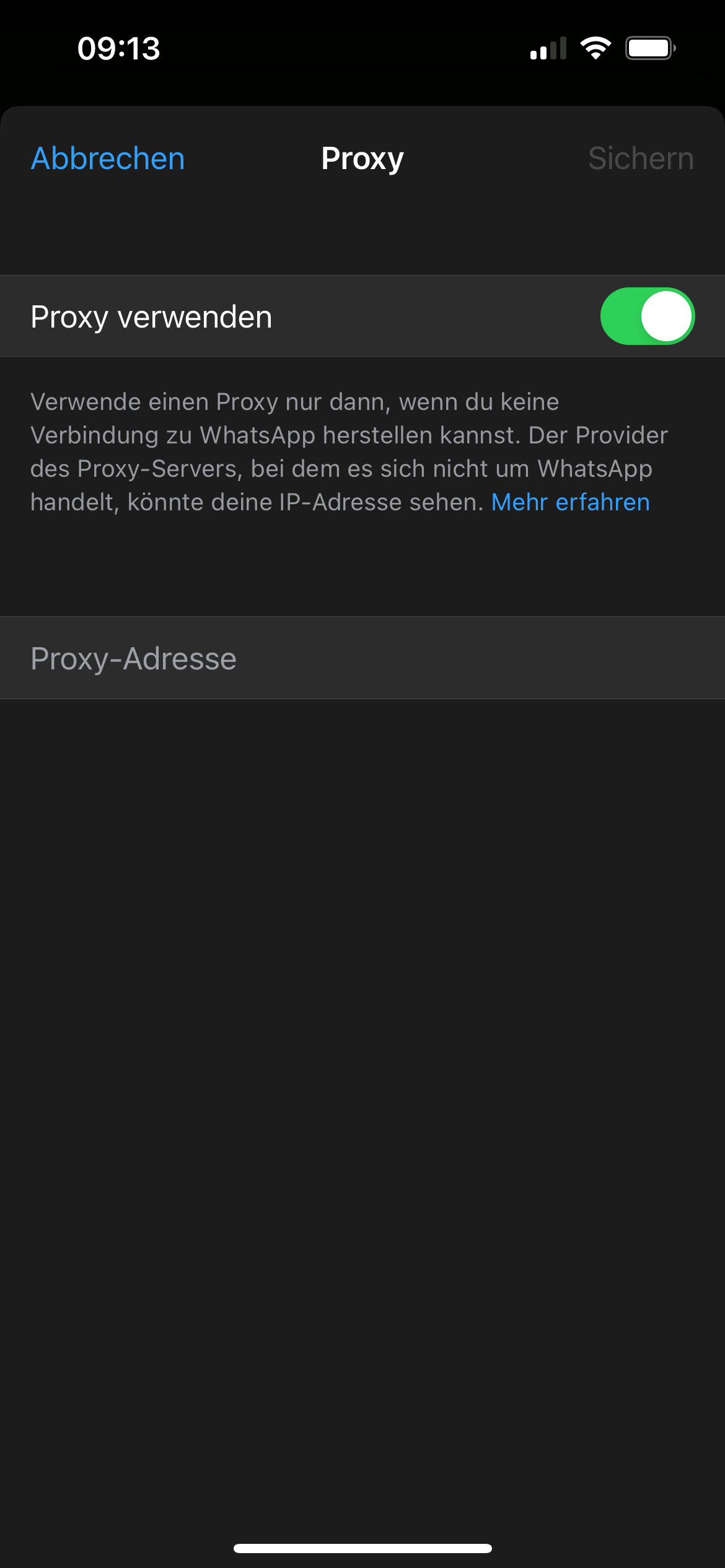Focus the Proxy-Adresse text field
This screenshot has height=1568, width=725.
[x=362, y=658]
